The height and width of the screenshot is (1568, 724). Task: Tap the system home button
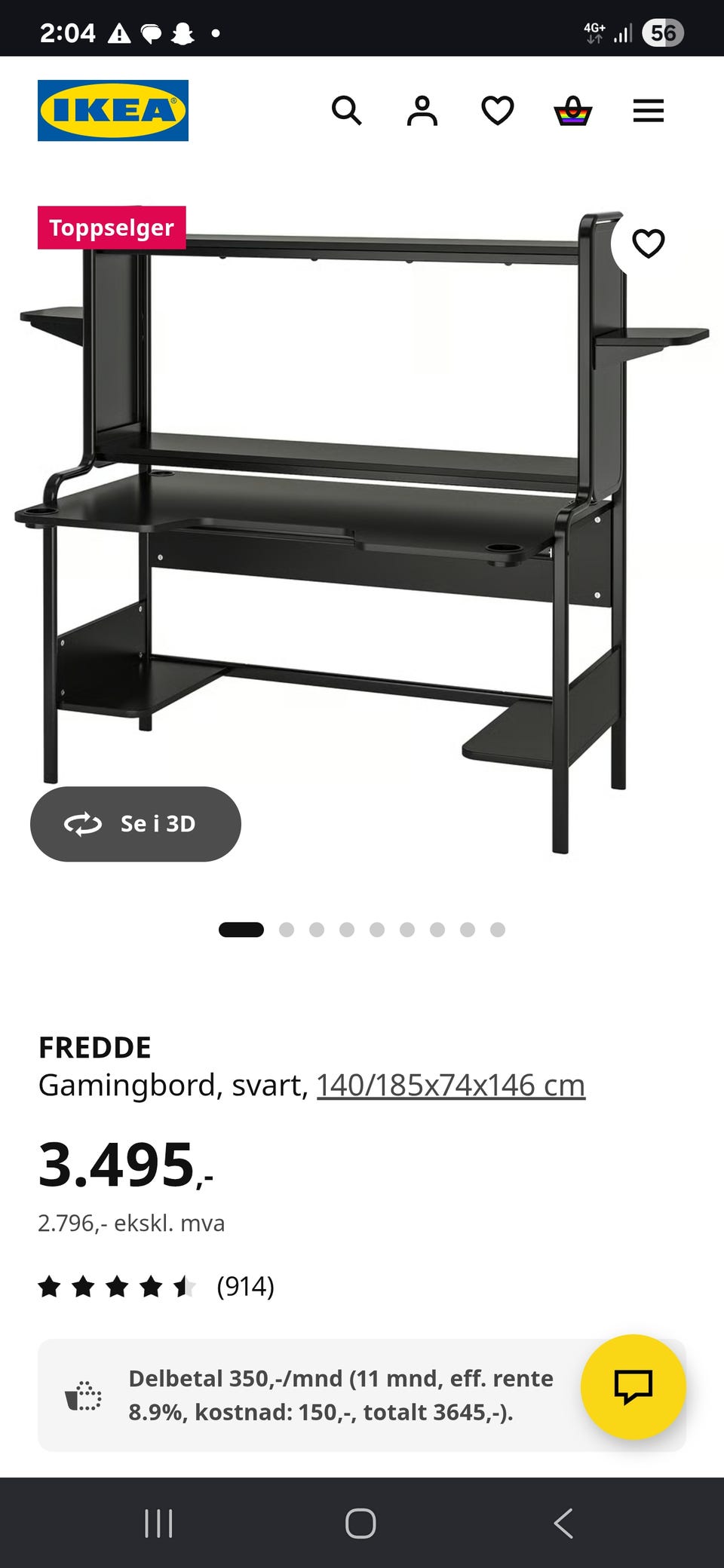point(360,1523)
